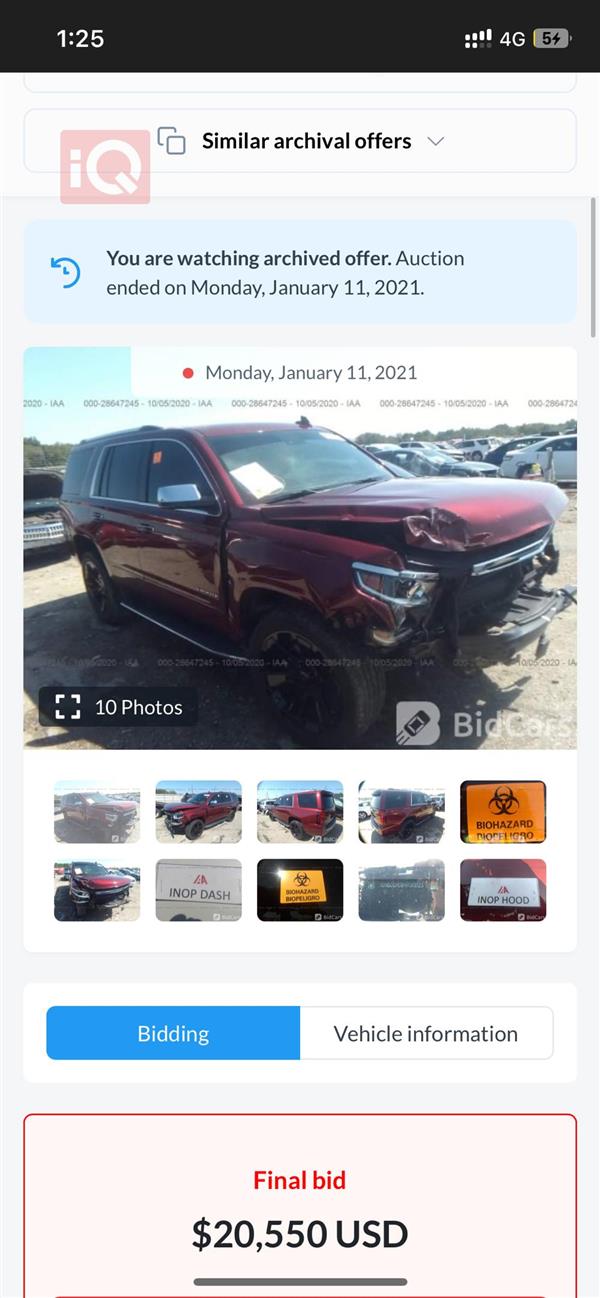View the biohazard sign thumbnail with dark background
The width and height of the screenshot is (600, 1298).
click(x=300, y=890)
